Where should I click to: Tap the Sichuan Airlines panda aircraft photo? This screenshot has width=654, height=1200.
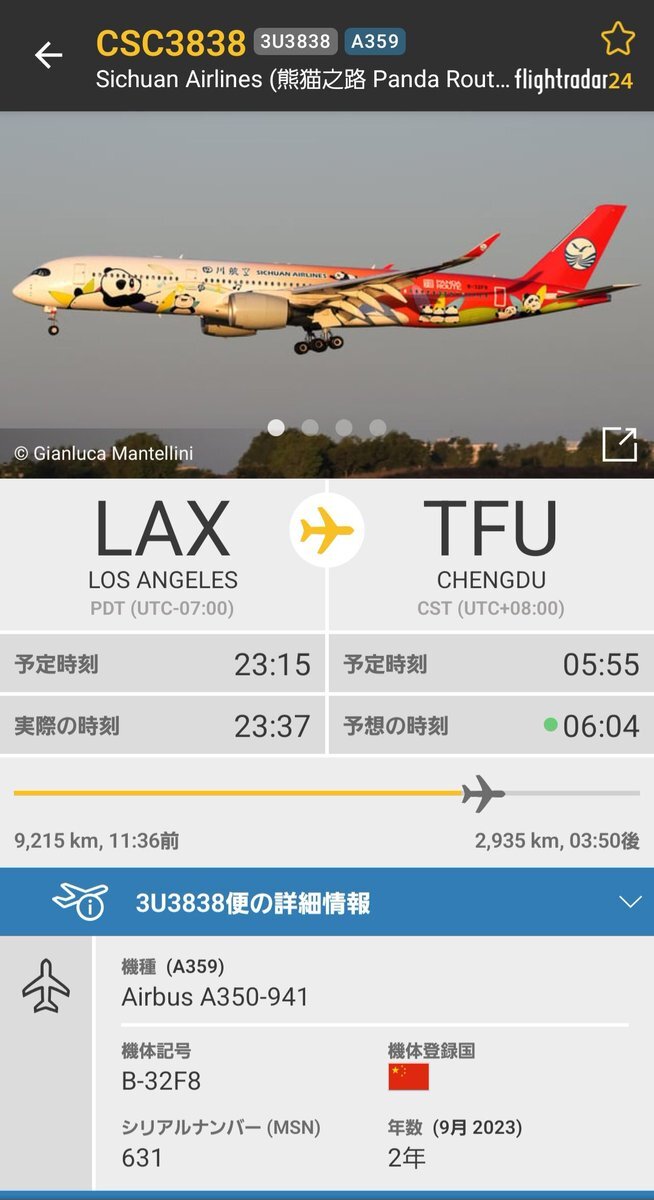tap(326, 290)
